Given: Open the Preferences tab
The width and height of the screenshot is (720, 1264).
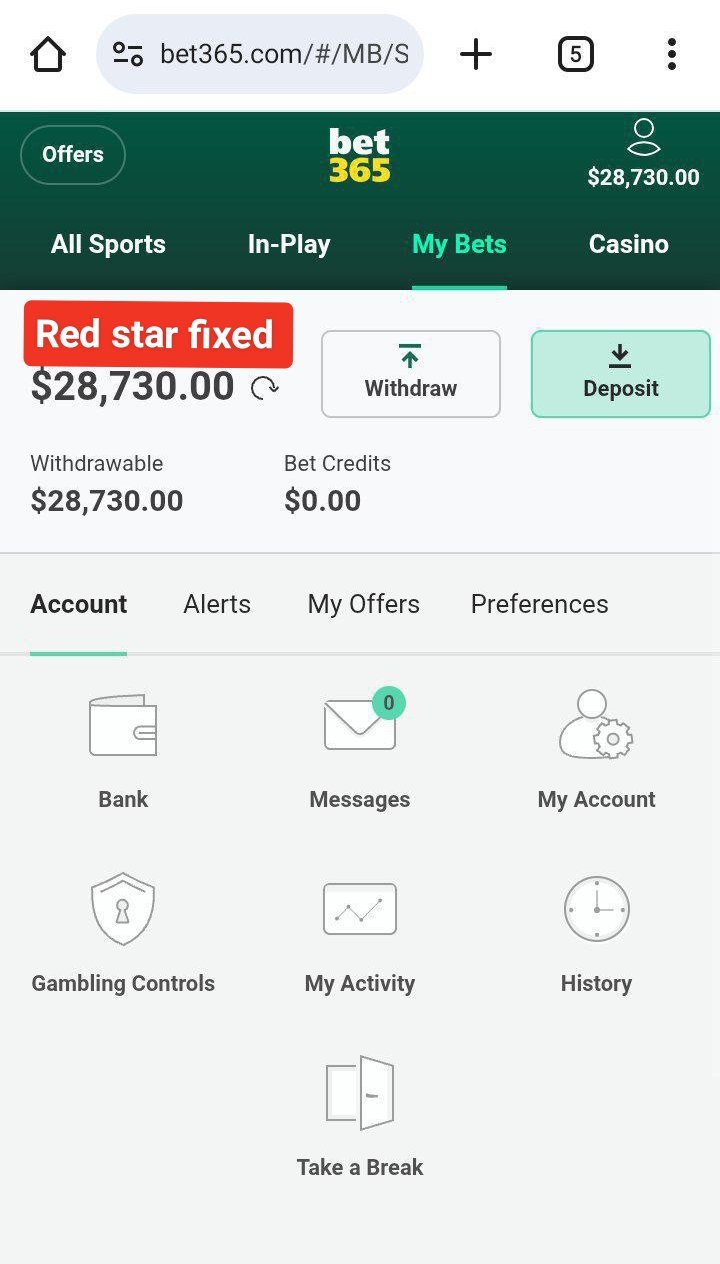Looking at the screenshot, I should pyautogui.click(x=539, y=604).
